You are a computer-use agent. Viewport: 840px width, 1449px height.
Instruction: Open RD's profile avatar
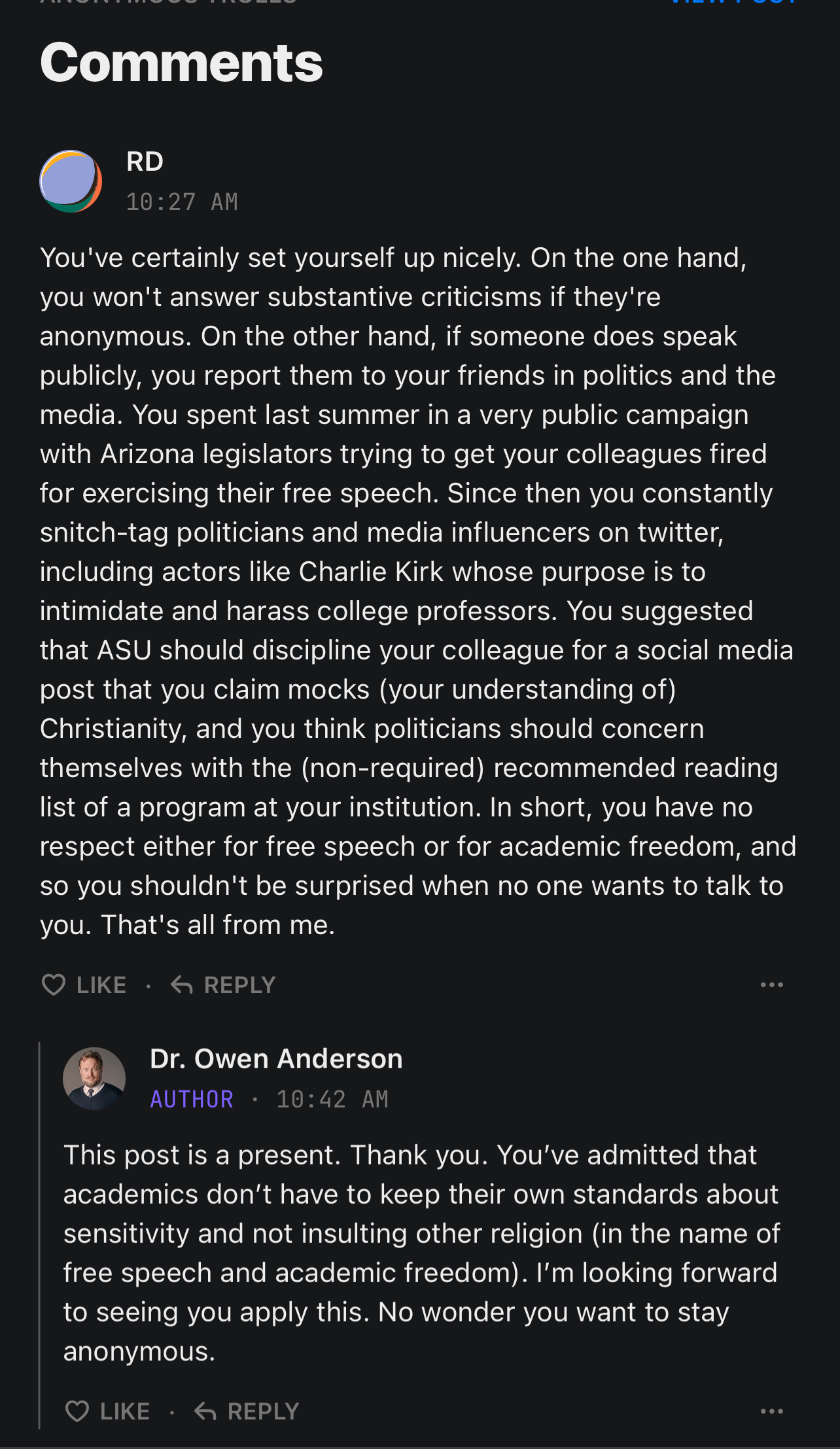[x=71, y=181]
